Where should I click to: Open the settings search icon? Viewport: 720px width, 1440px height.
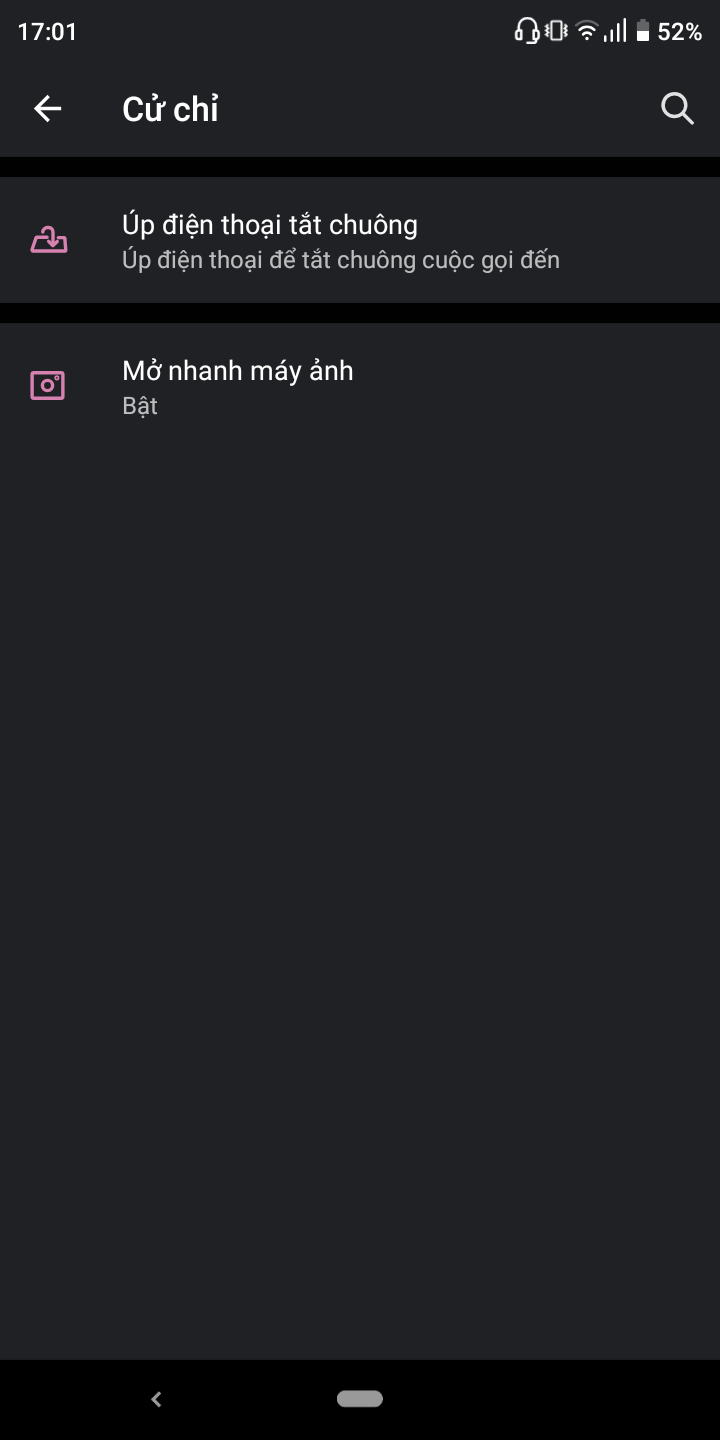677,109
